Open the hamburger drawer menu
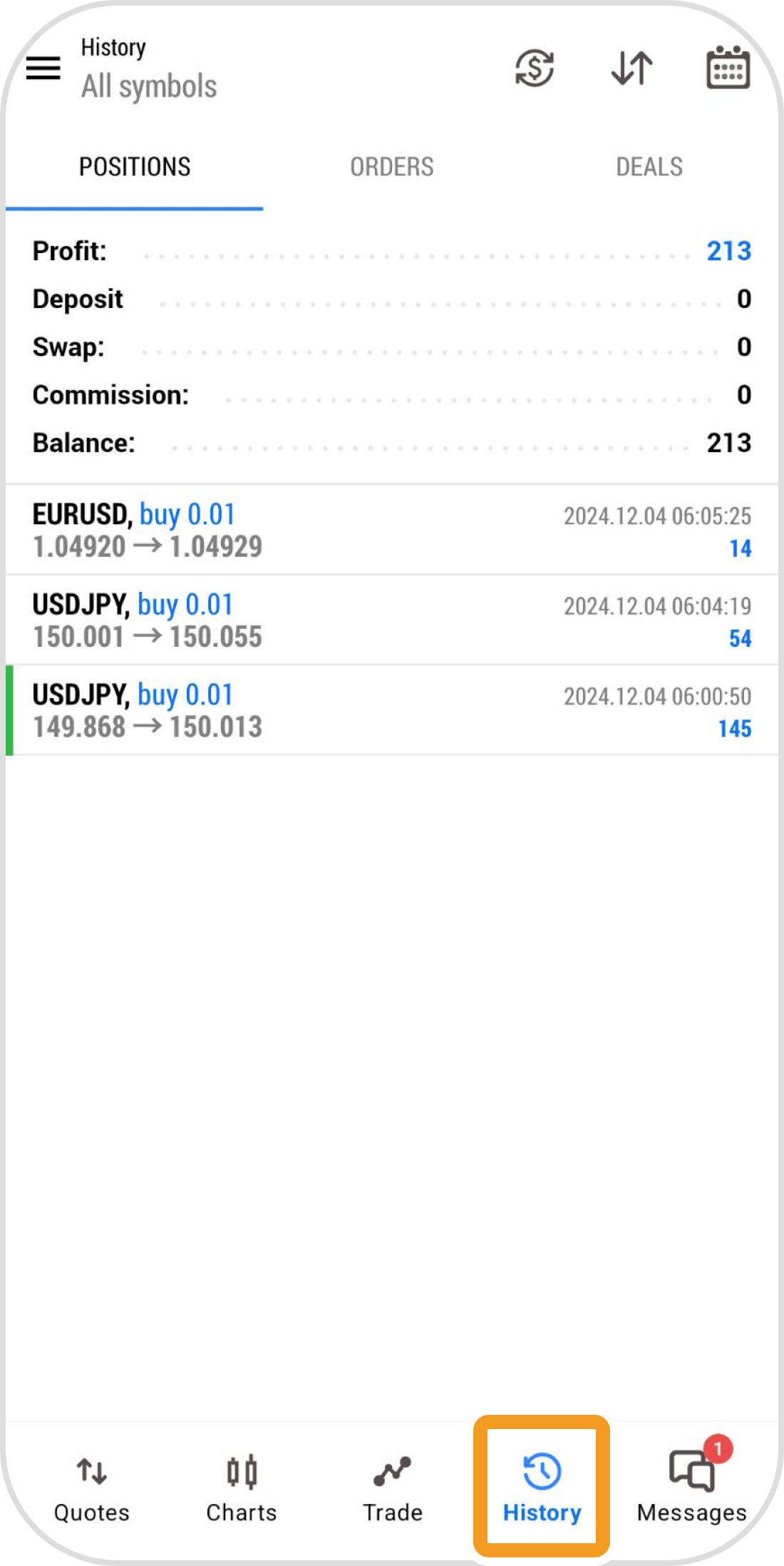This screenshot has width=784, height=1566. pos(43,68)
